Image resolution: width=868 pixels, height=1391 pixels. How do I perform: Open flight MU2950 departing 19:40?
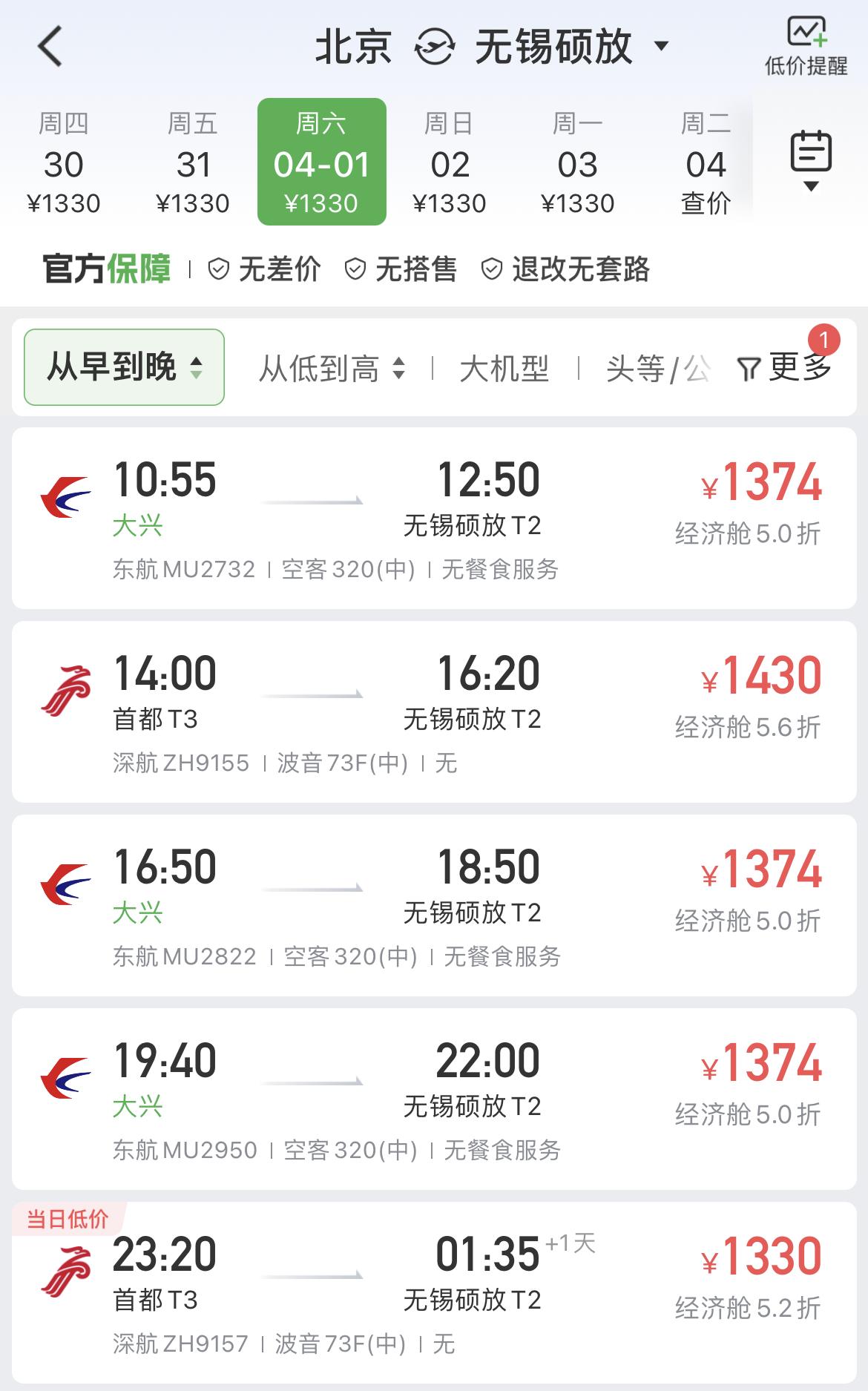(x=434, y=1099)
